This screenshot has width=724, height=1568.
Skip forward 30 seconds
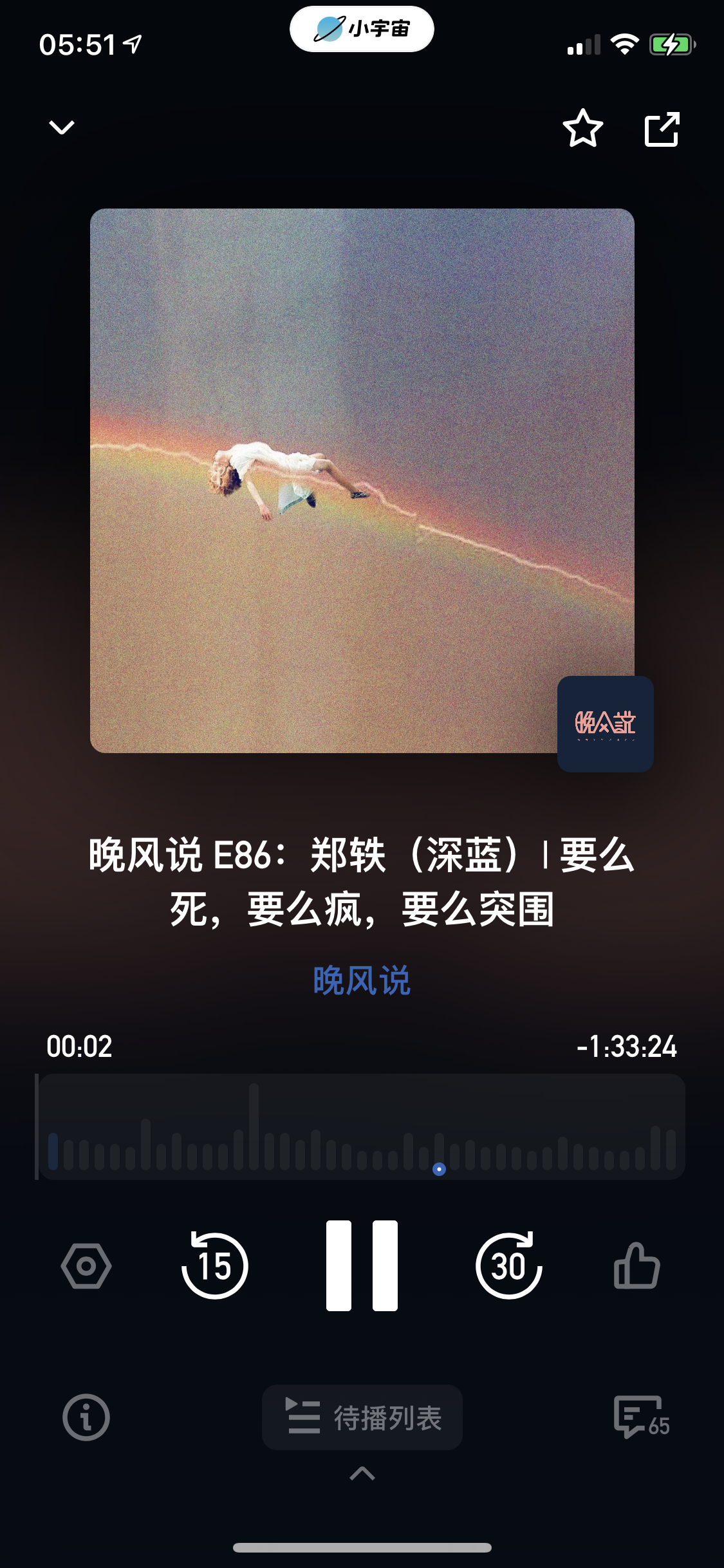point(508,1265)
